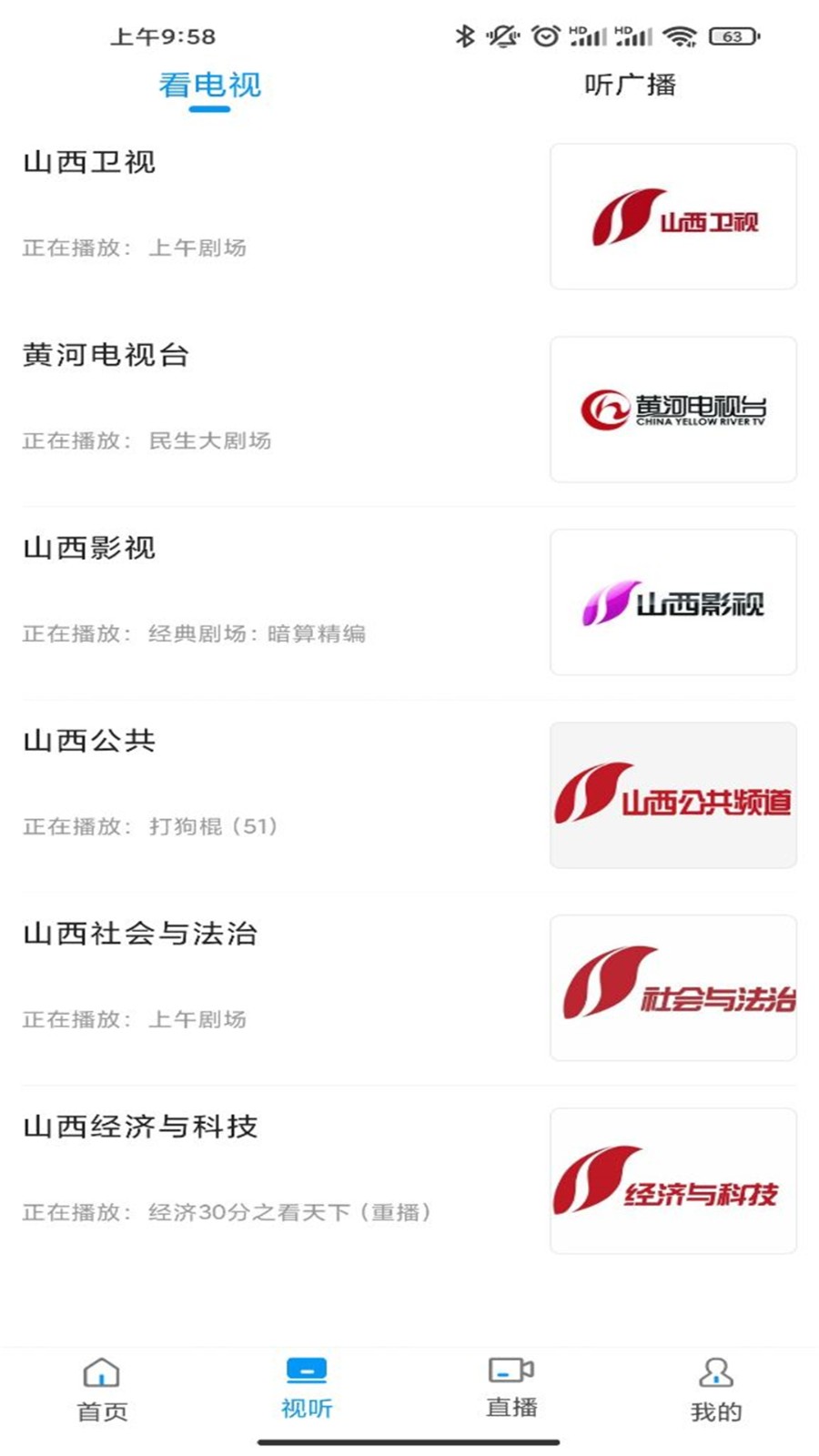Select the purple 山西影视 channel logo
The image size is (819, 1456).
click(673, 601)
